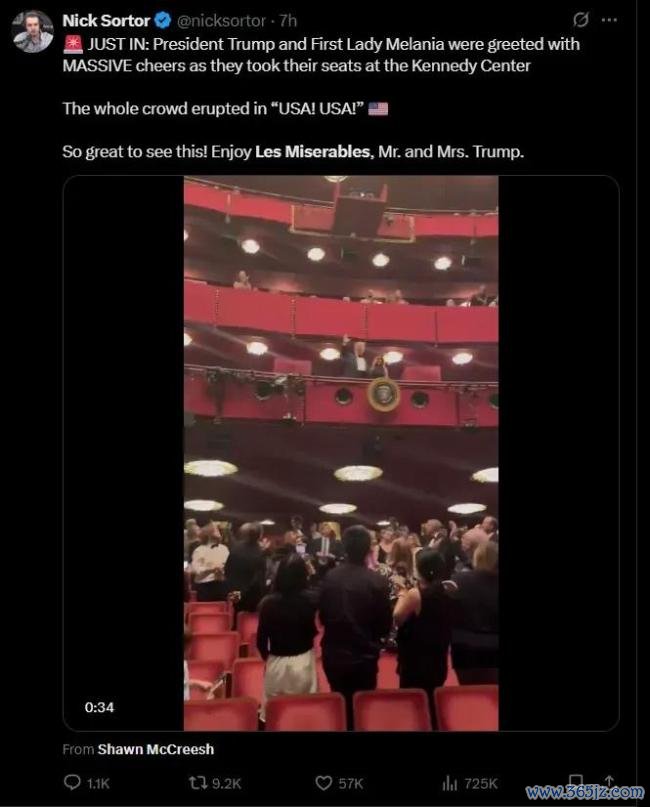Tap the Grok explain icon
This screenshot has width=650, height=807.
point(580,20)
